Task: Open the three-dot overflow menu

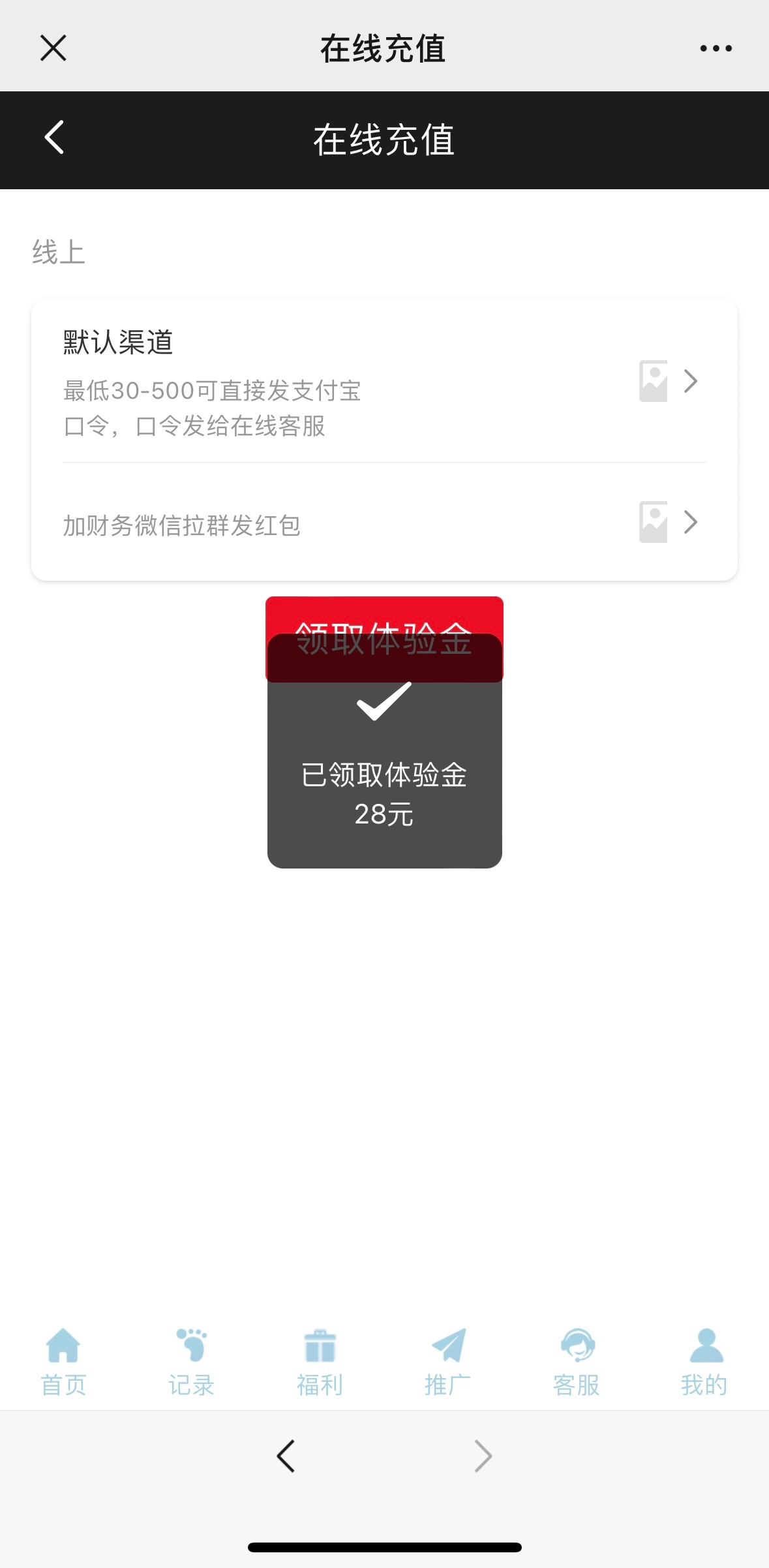Action: click(x=716, y=48)
